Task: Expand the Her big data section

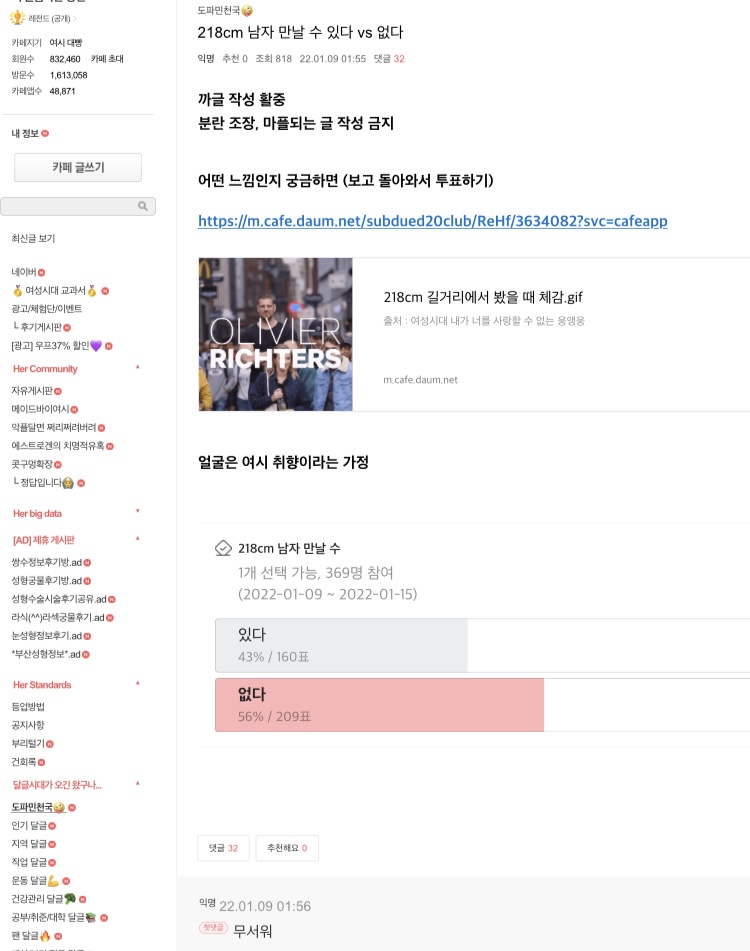Action: [x=138, y=512]
